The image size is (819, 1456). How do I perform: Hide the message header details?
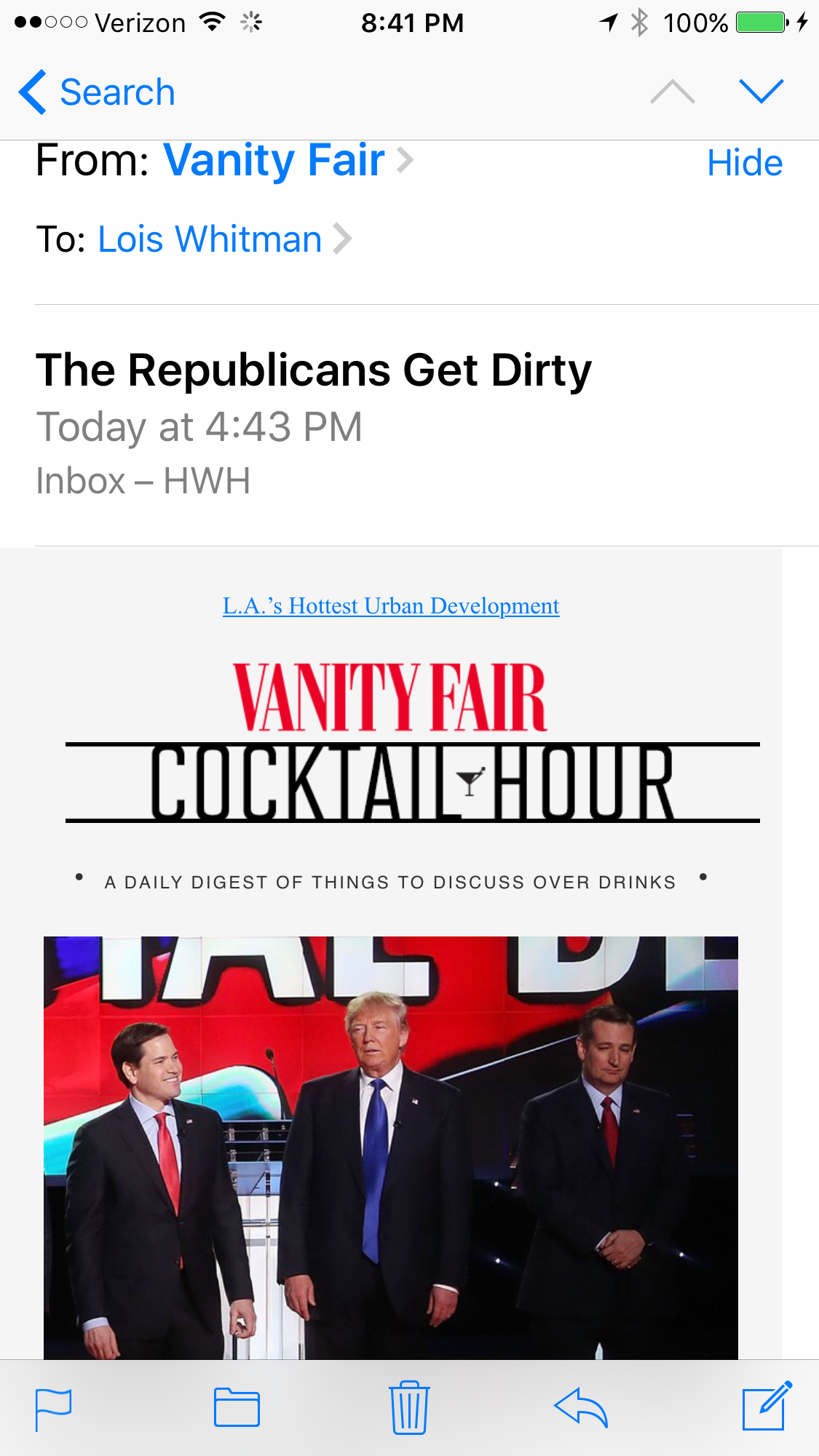click(x=744, y=163)
